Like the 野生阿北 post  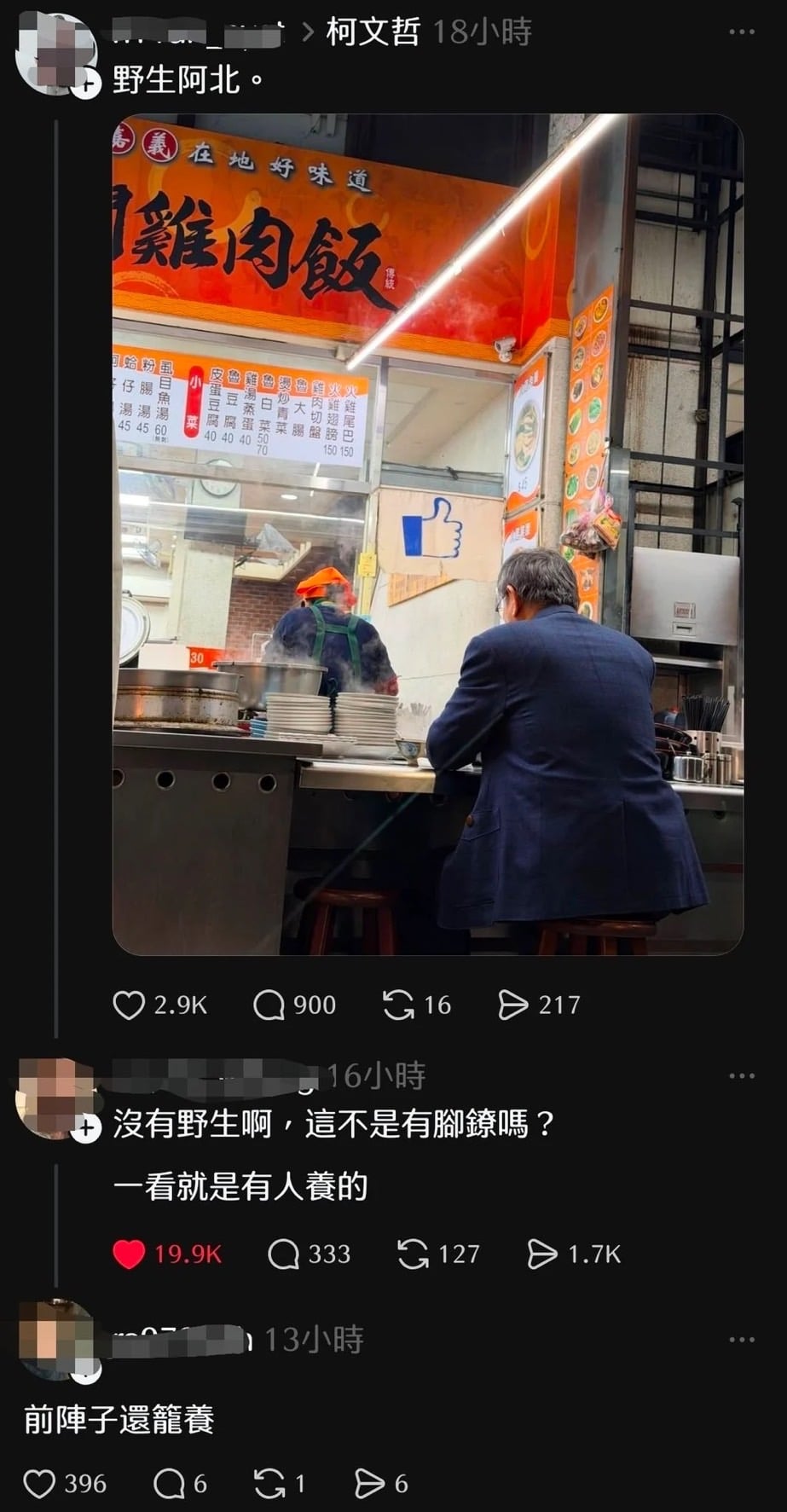[x=129, y=1005]
